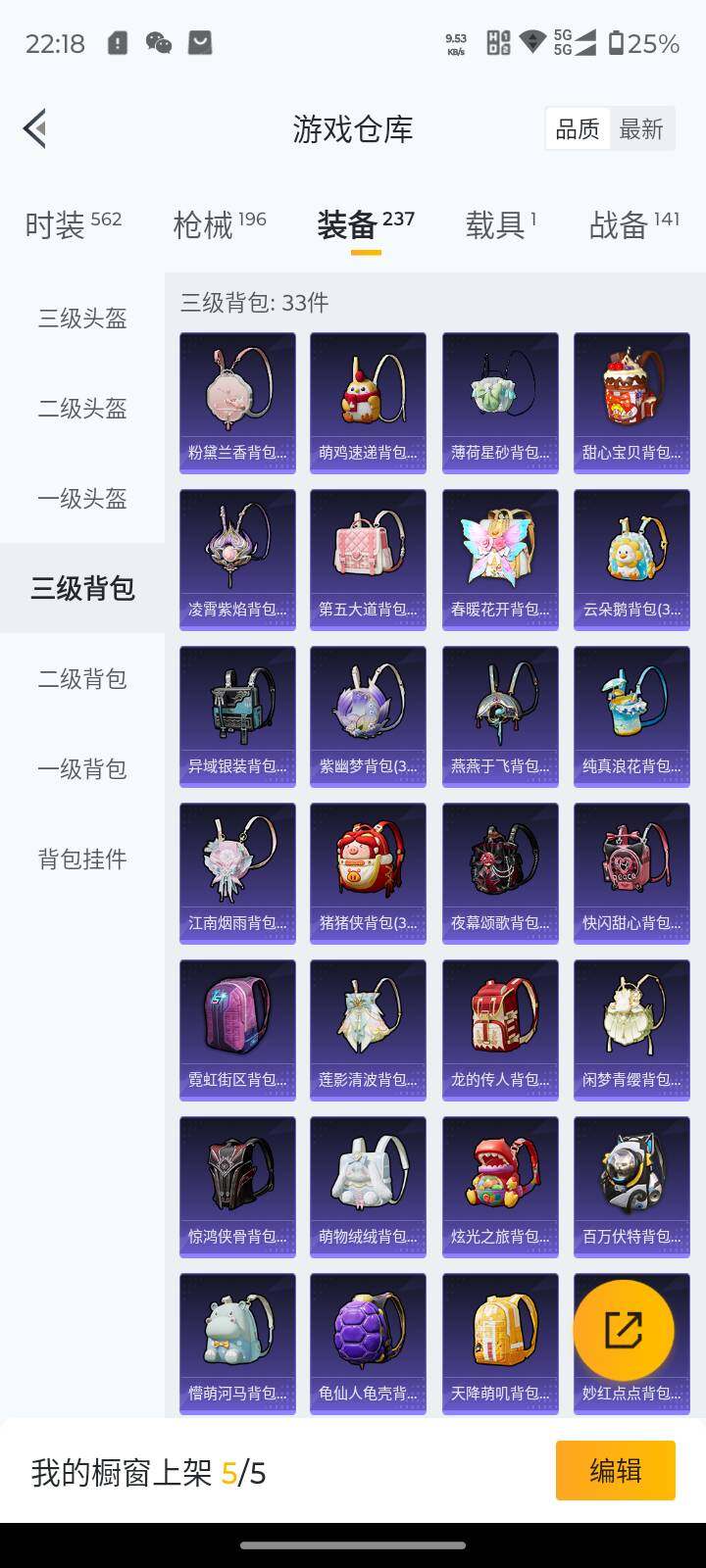Switch to the 枪械 tab

click(x=219, y=224)
